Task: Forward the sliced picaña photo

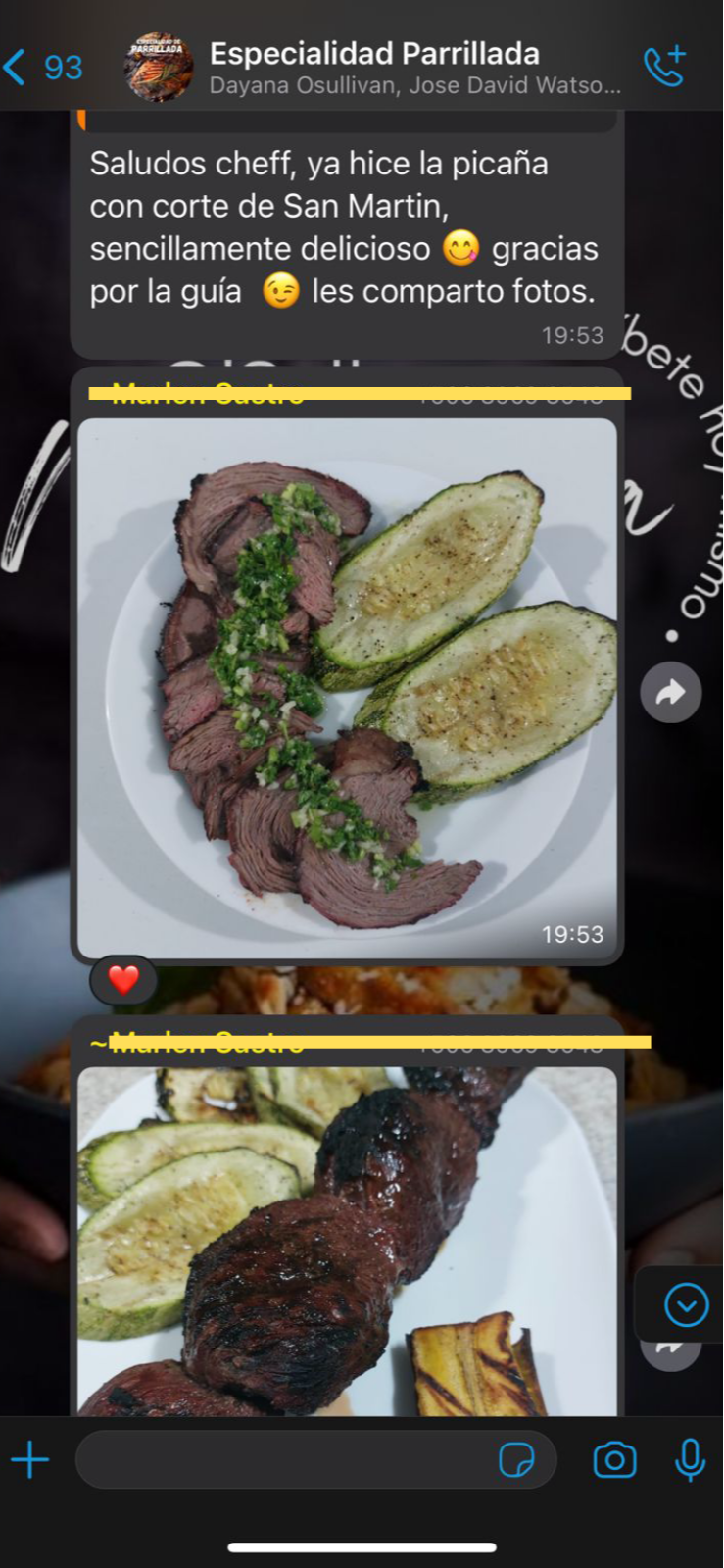Action: click(x=670, y=693)
